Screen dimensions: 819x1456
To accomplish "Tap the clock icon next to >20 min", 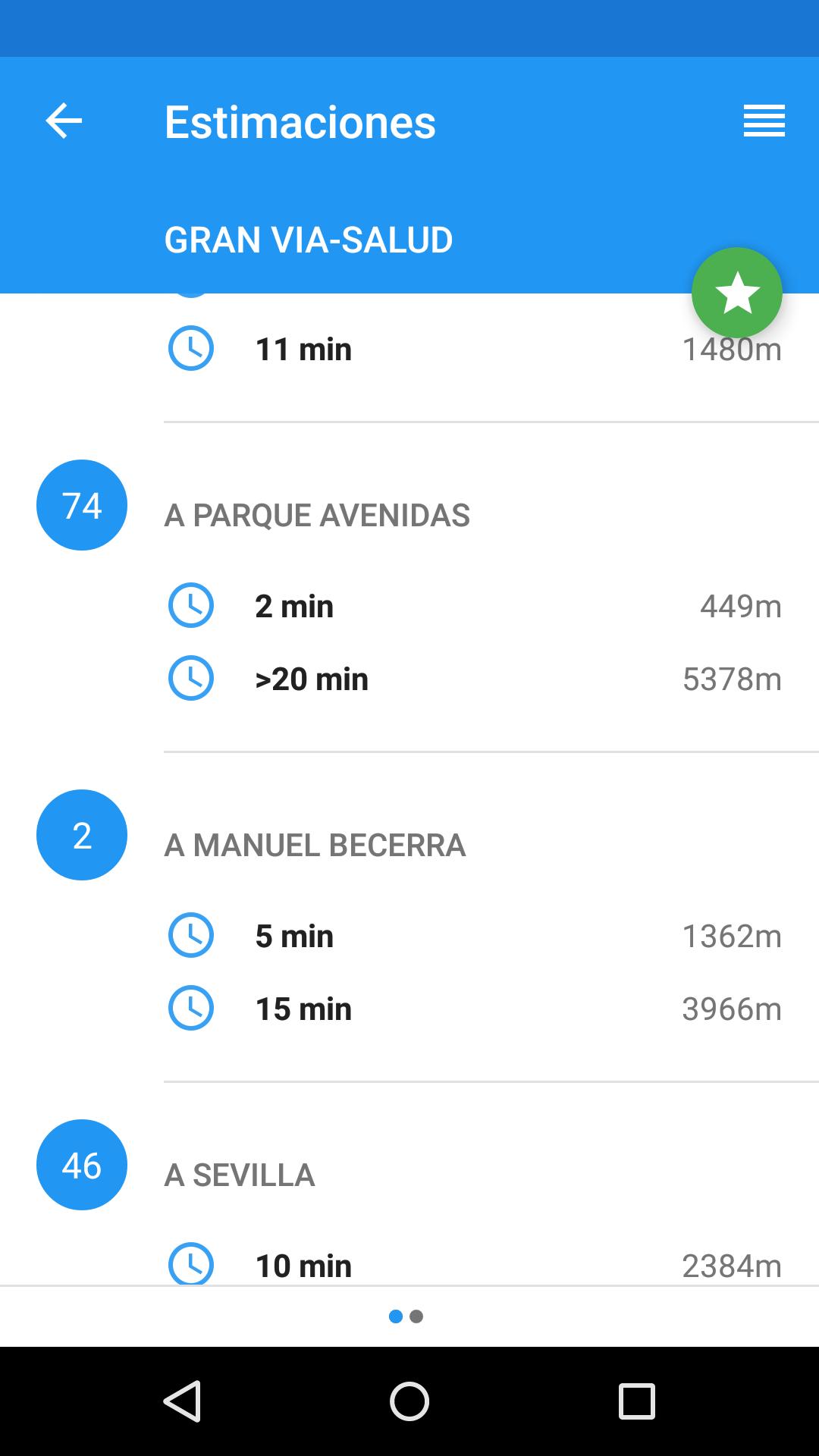I will coord(191,678).
